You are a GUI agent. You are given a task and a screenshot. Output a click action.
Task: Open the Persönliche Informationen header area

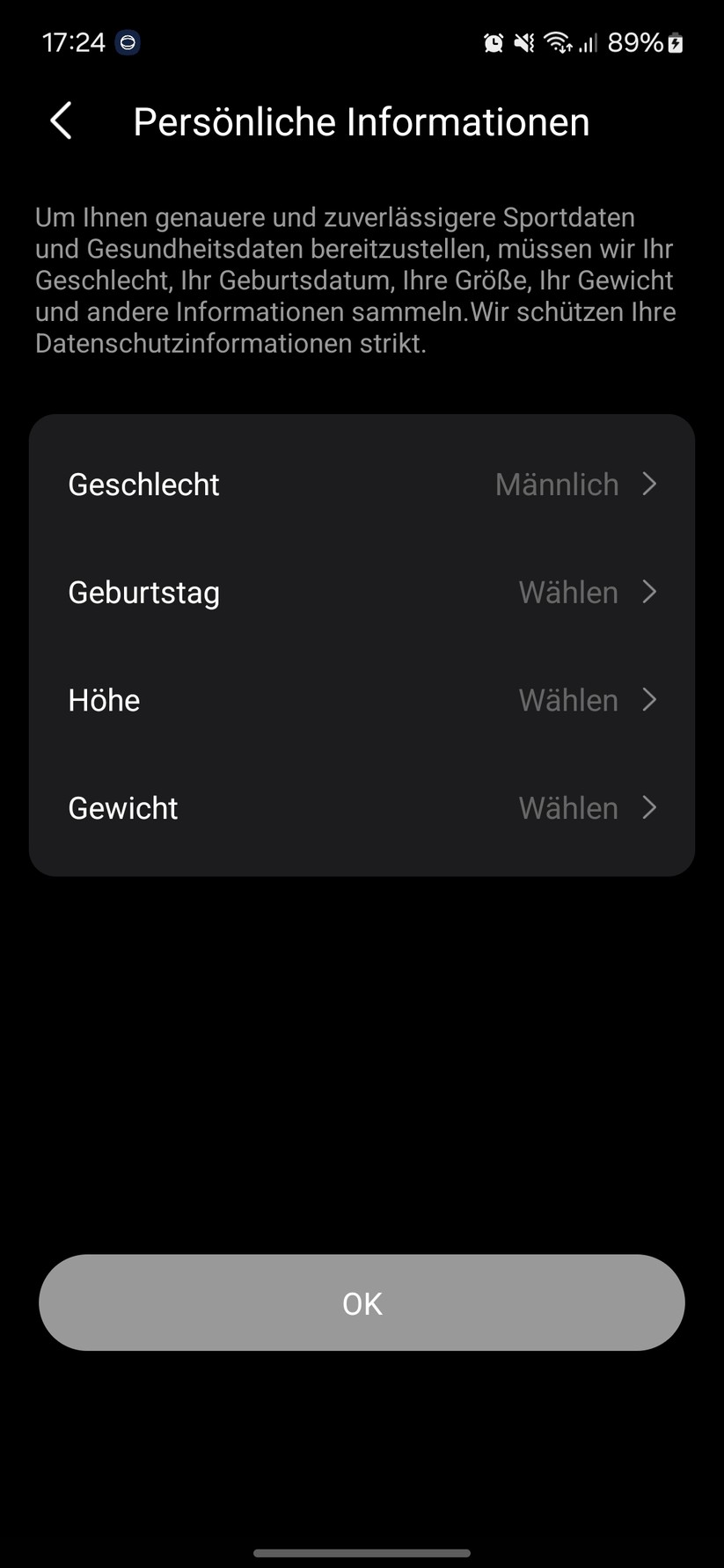(362, 120)
